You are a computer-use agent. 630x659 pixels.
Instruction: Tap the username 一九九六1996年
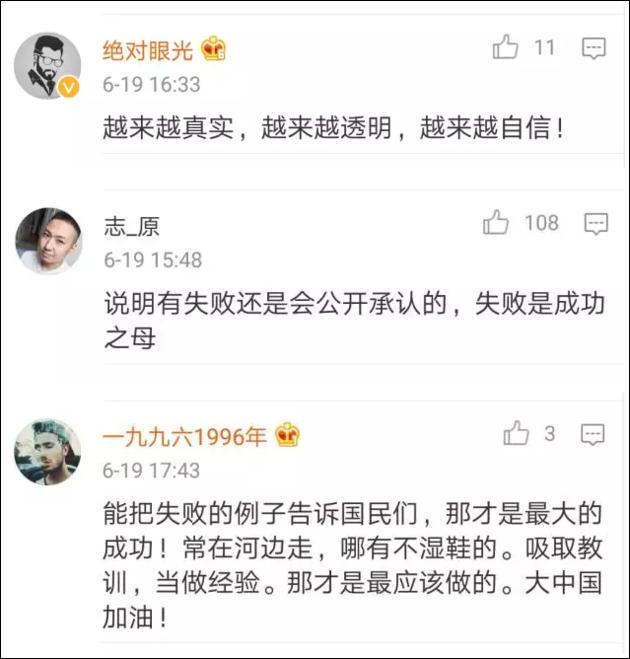[x=185, y=436]
